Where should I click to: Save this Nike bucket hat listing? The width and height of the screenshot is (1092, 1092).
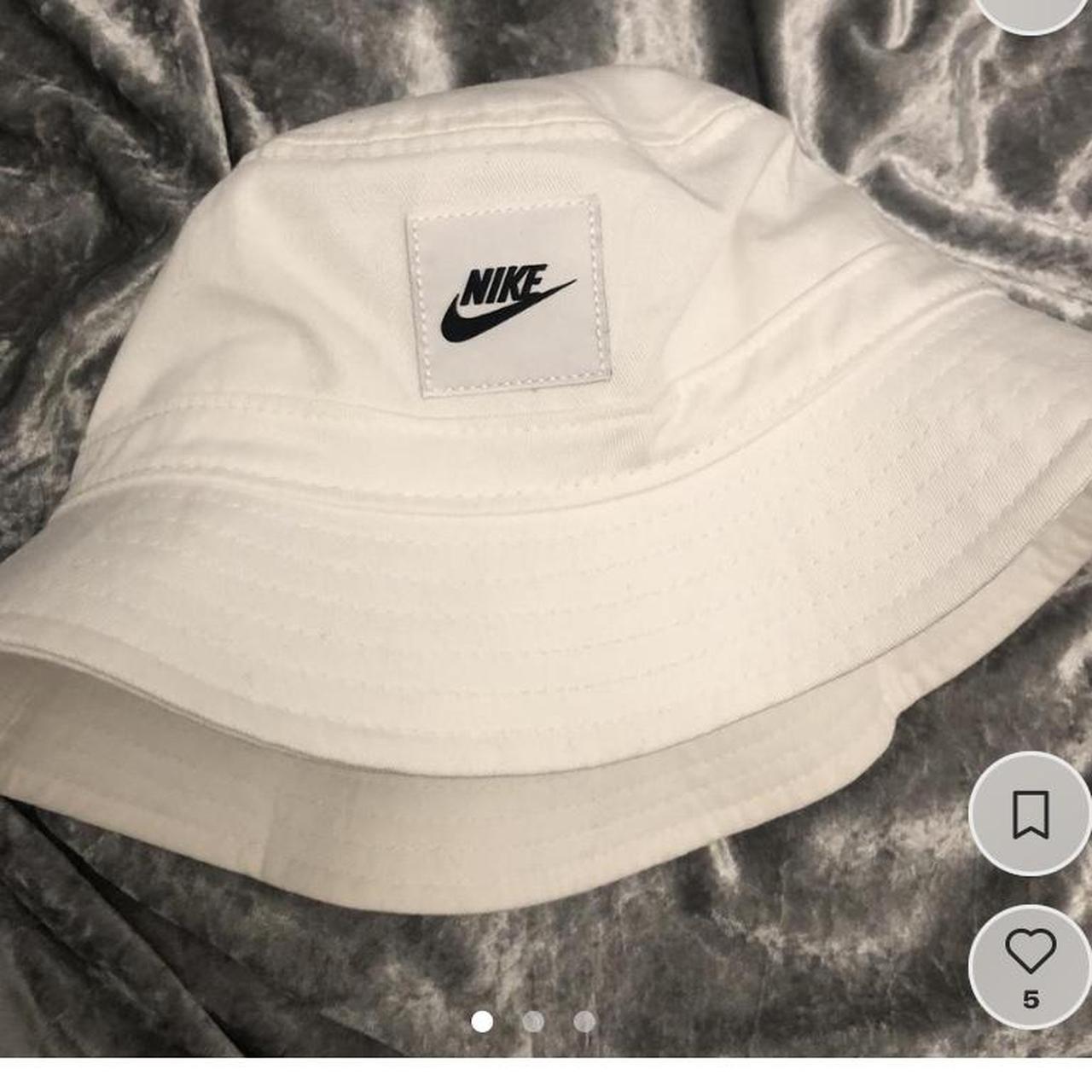coord(1030,814)
